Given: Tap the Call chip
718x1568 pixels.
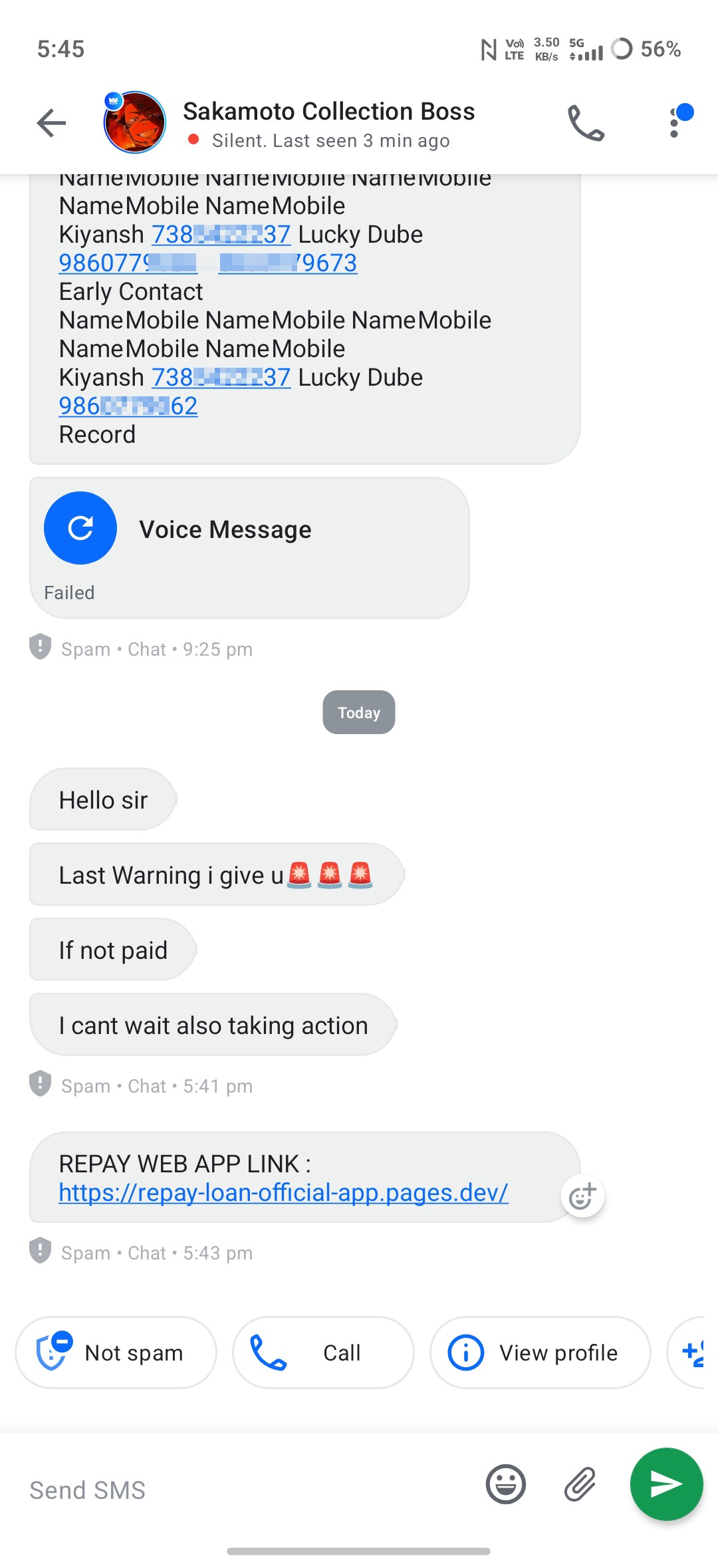Looking at the screenshot, I should [323, 1353].
